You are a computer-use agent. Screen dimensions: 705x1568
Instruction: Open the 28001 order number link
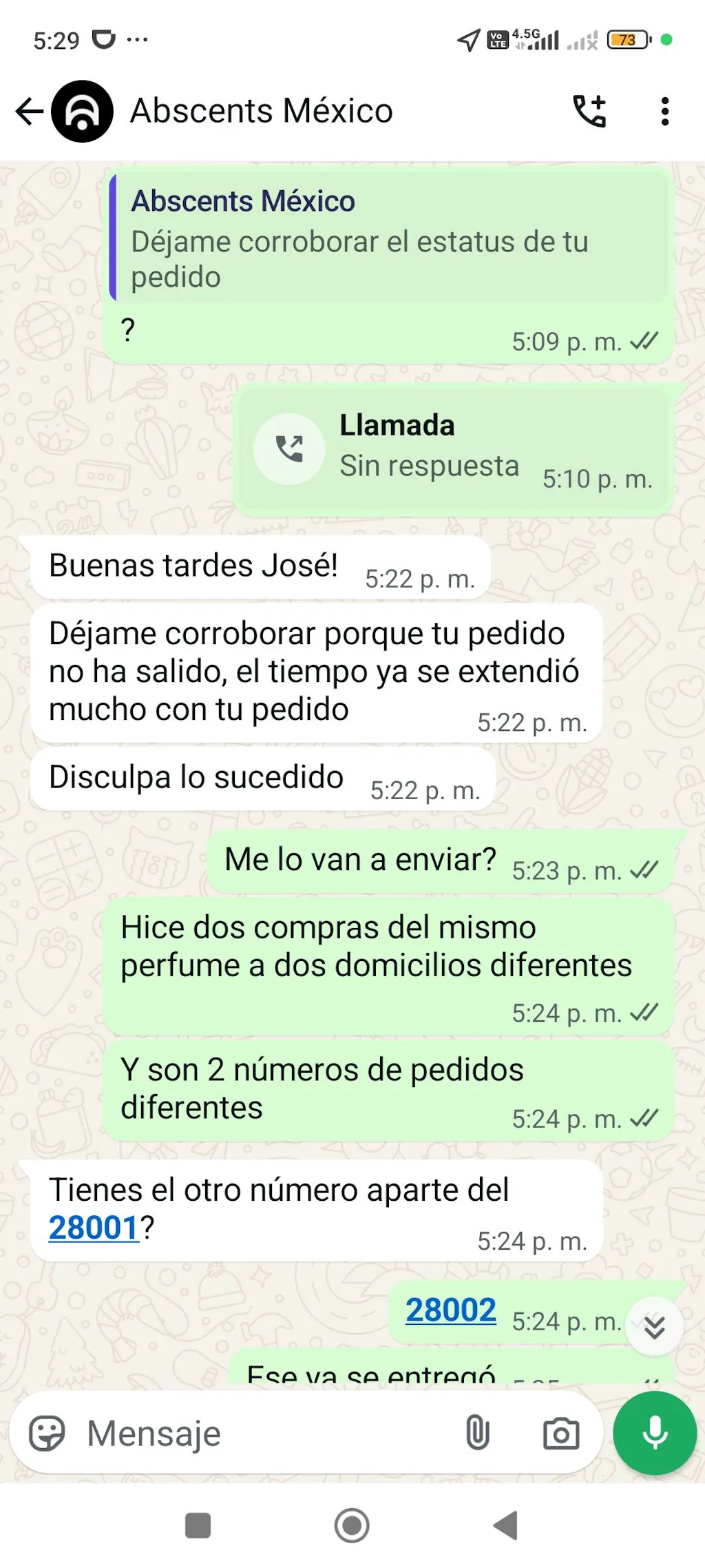(x=94, y=1228)
